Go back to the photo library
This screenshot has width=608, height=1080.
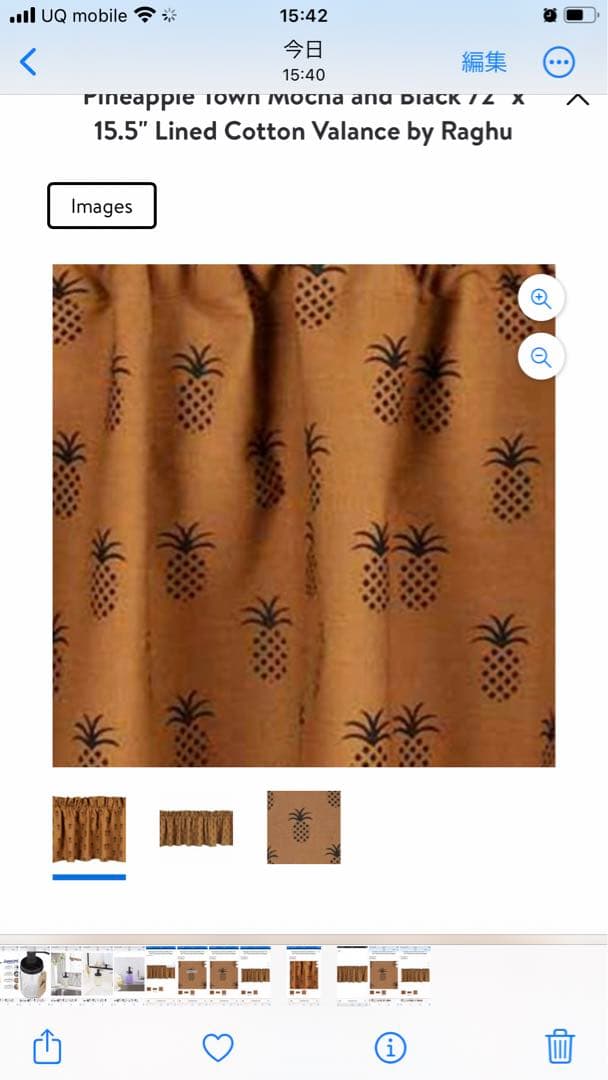(x=28, y=62)
